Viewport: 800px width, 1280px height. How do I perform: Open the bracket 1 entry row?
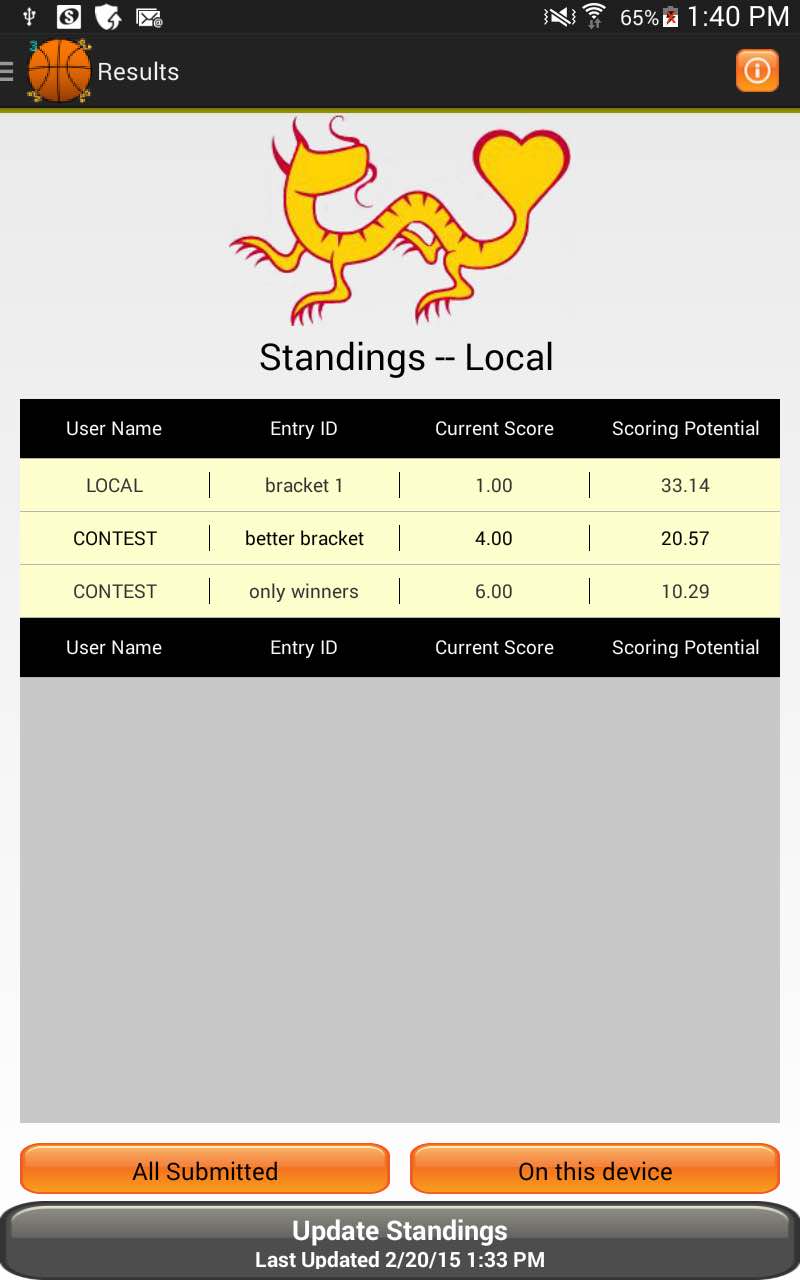400,485
